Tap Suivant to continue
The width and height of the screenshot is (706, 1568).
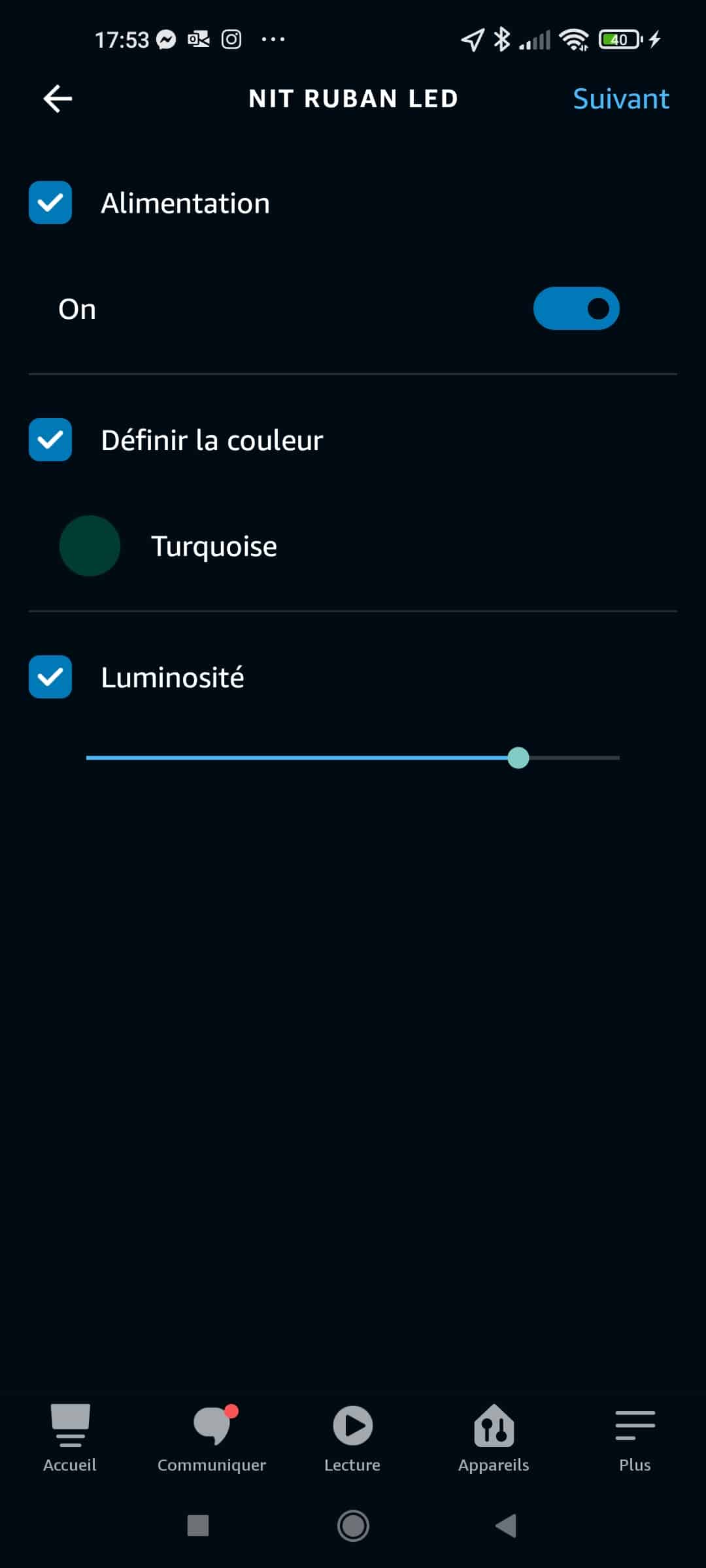pos(621,99)
